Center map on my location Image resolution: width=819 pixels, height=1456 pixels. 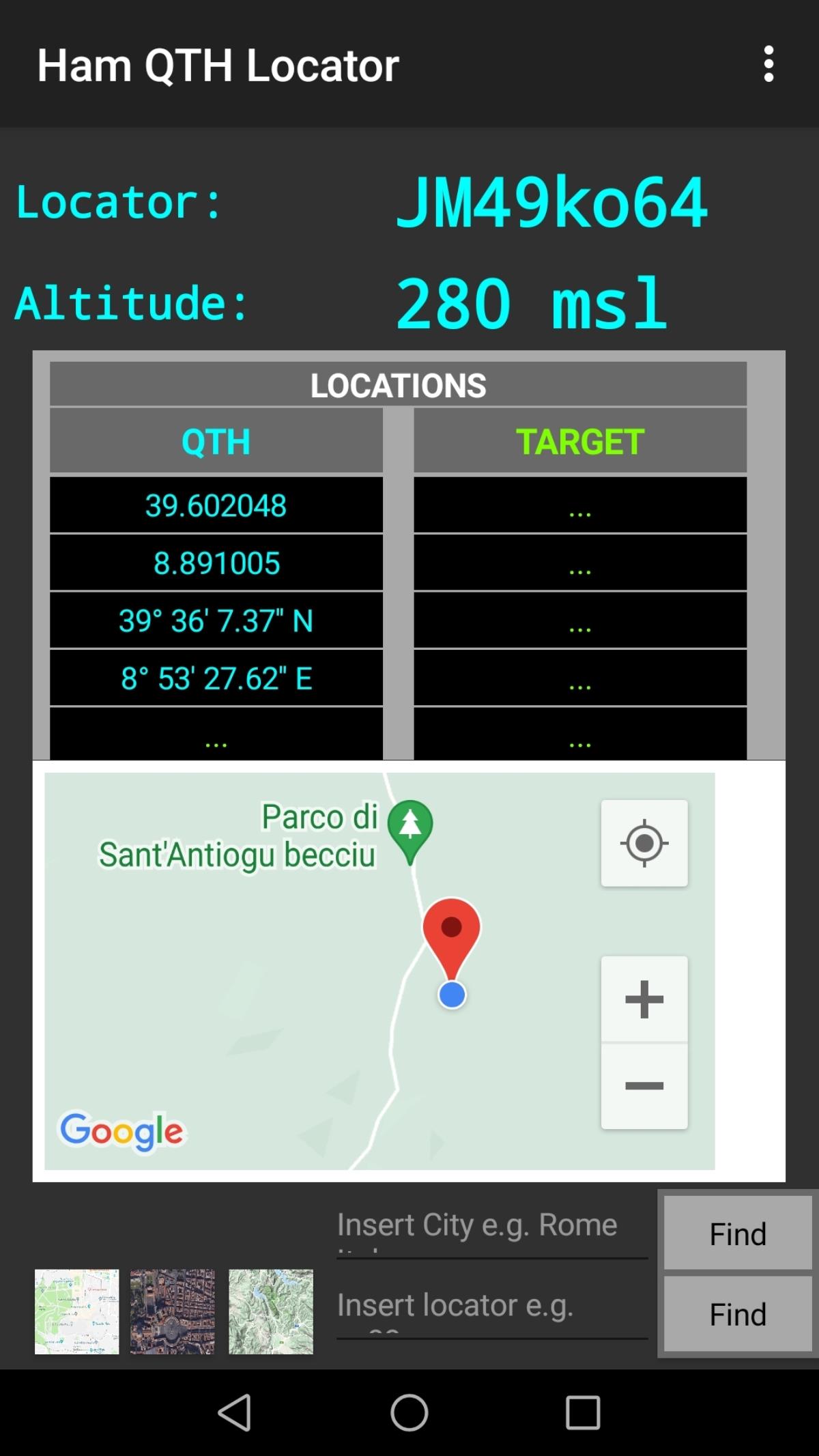pos(644,843)
